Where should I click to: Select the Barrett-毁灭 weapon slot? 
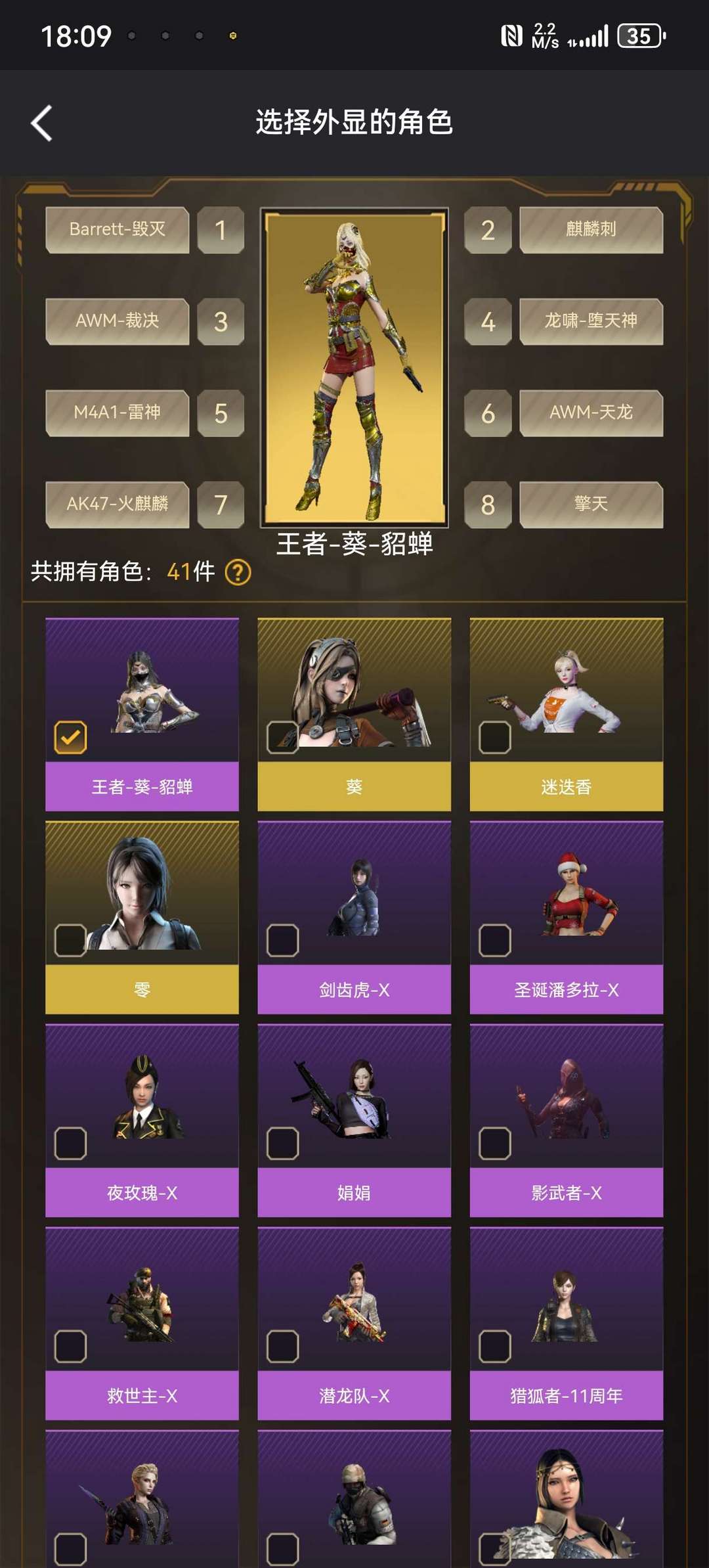[x=118, y=229]
